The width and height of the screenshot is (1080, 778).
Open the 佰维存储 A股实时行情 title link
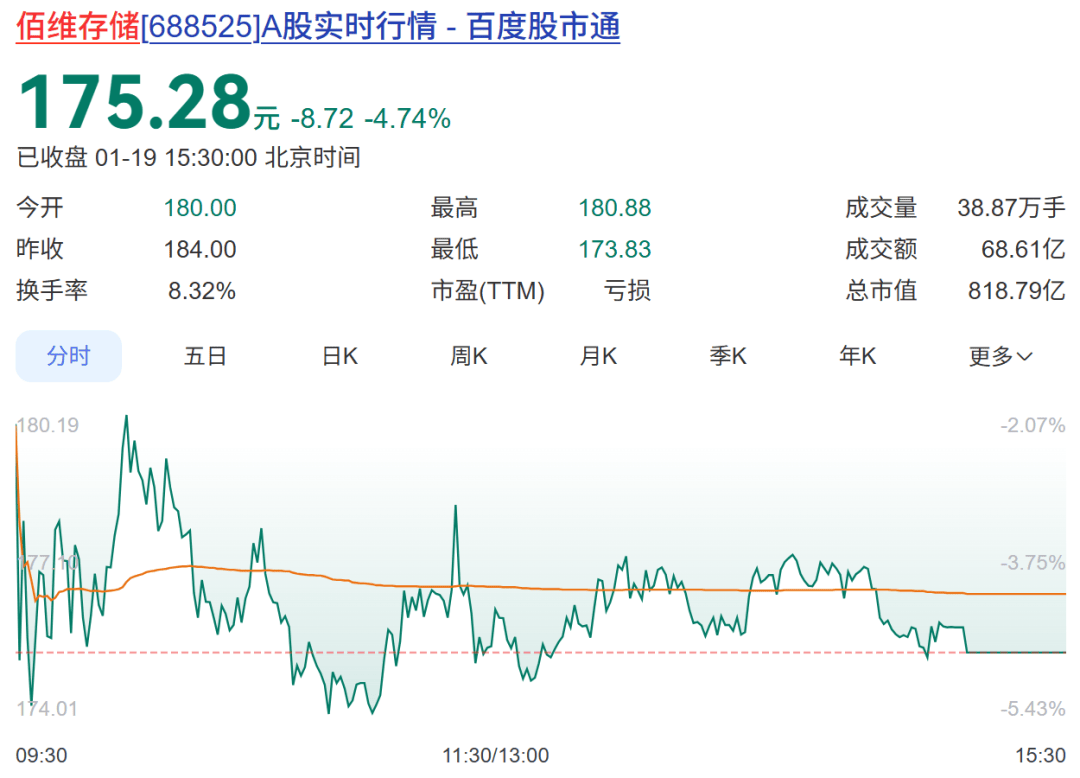[318, 27]
